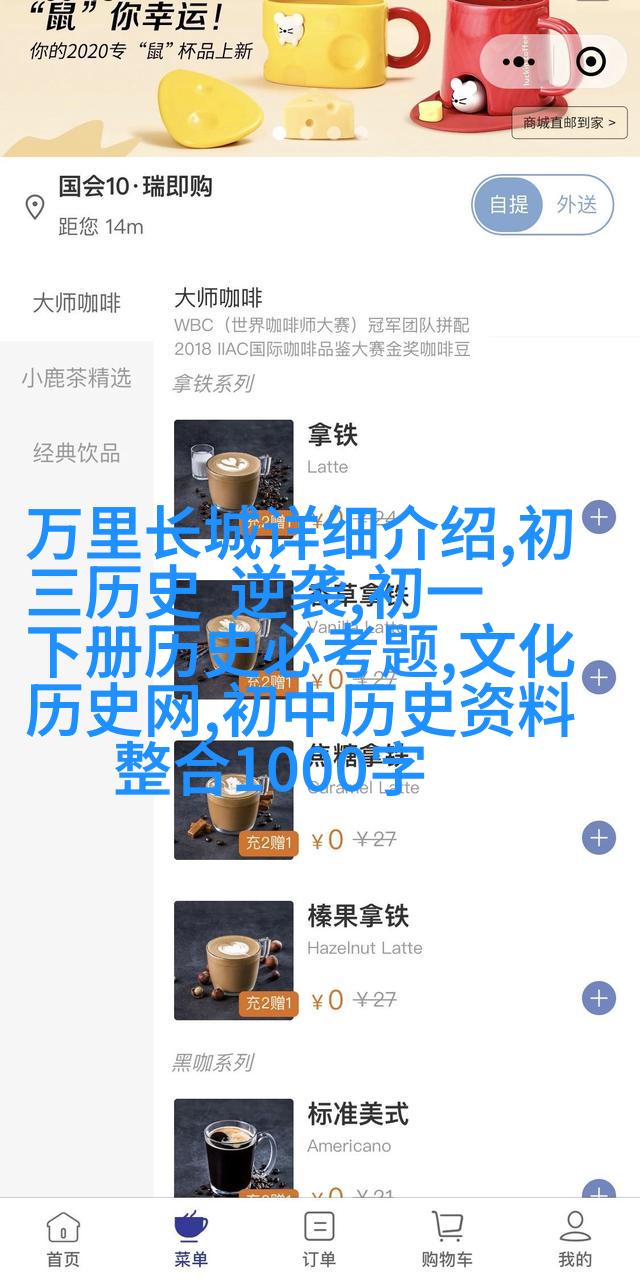The width and height of the screenshot is (640, 1287).
Task: Open the mini-program more options menu
Action: (x=525, y=62)
